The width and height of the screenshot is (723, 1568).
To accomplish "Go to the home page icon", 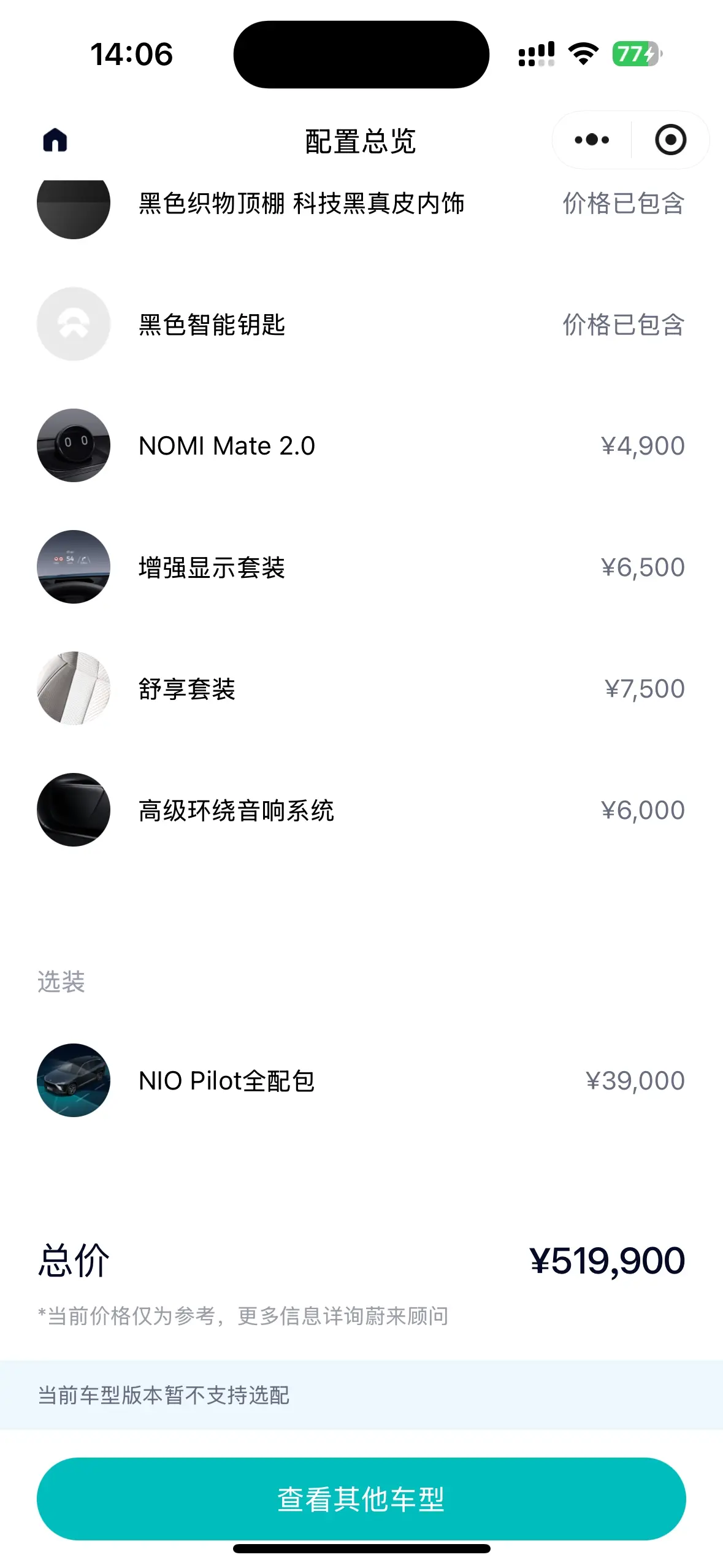I will click(55, 140).
